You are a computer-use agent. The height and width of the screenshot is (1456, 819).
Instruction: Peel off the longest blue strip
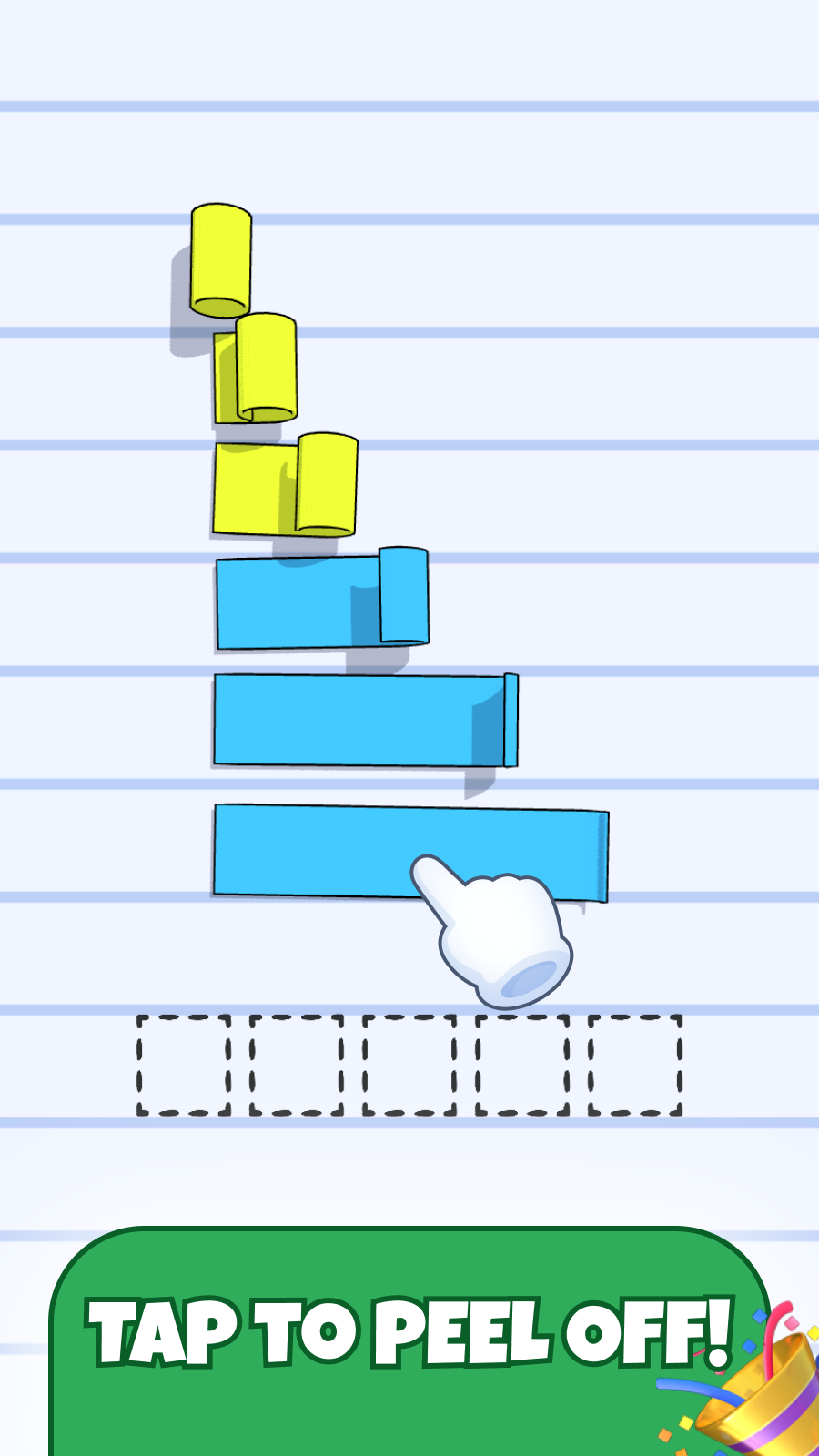411,853
